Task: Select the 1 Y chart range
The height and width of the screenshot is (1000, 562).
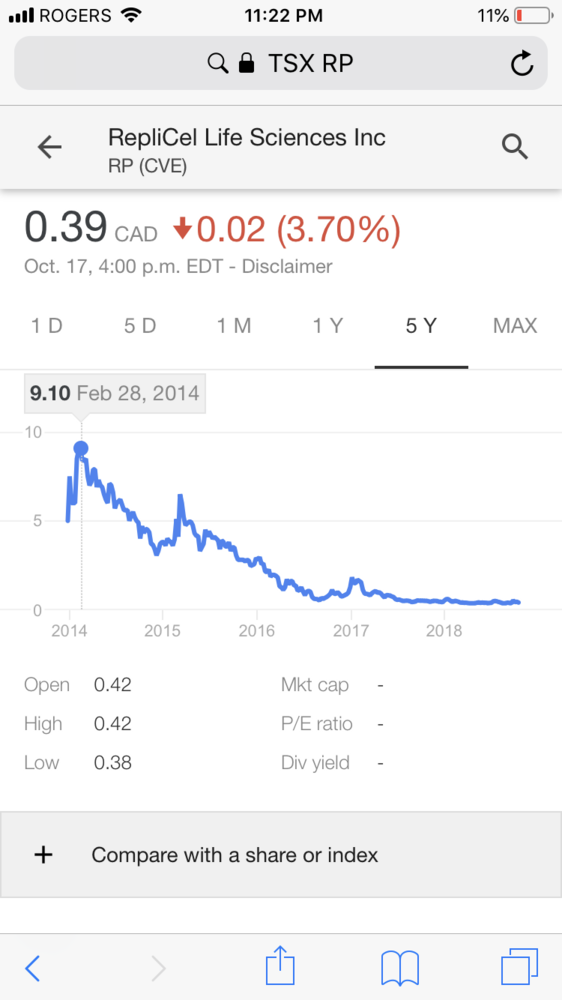Action: [328, 326]
